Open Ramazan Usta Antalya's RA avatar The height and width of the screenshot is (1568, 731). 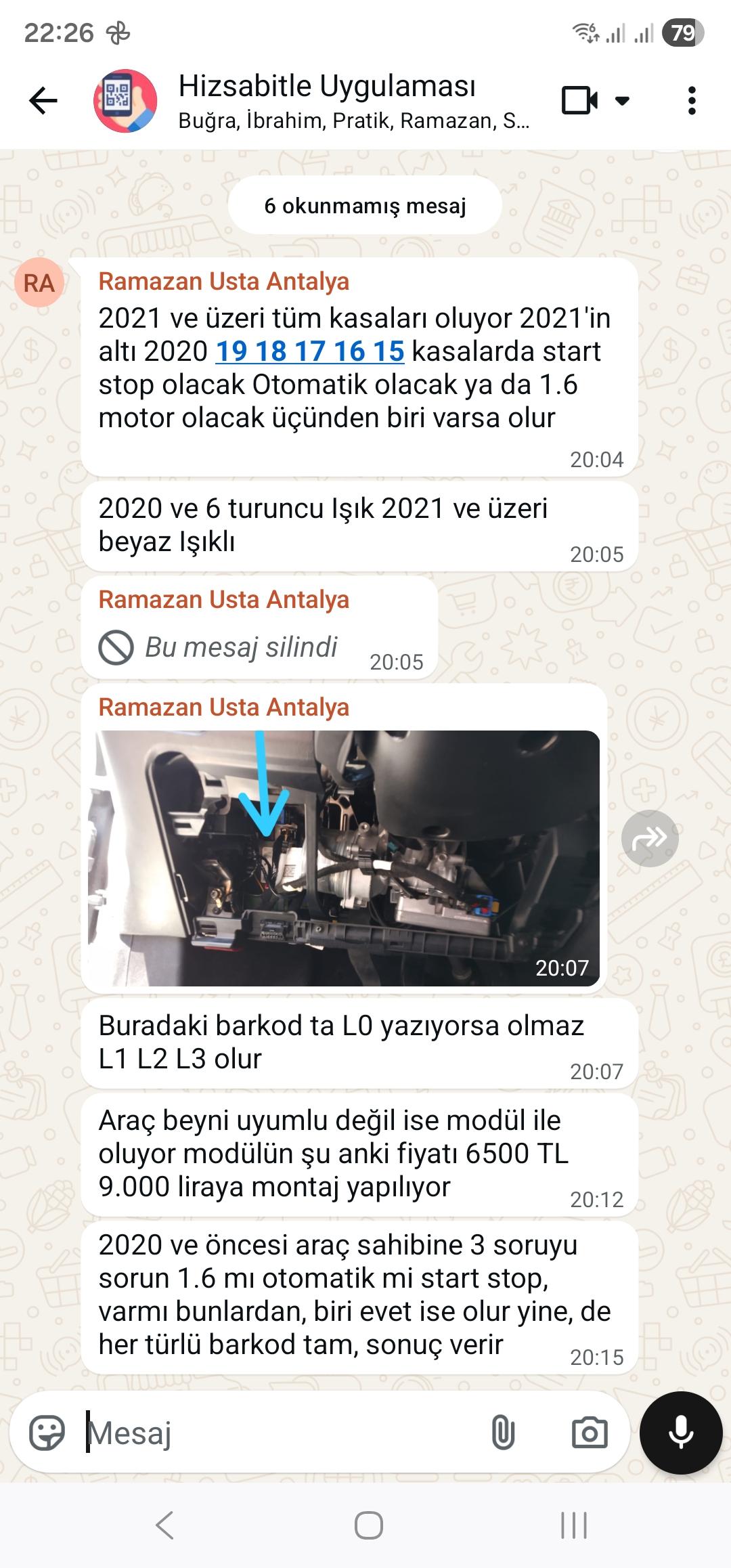(39, 283)
